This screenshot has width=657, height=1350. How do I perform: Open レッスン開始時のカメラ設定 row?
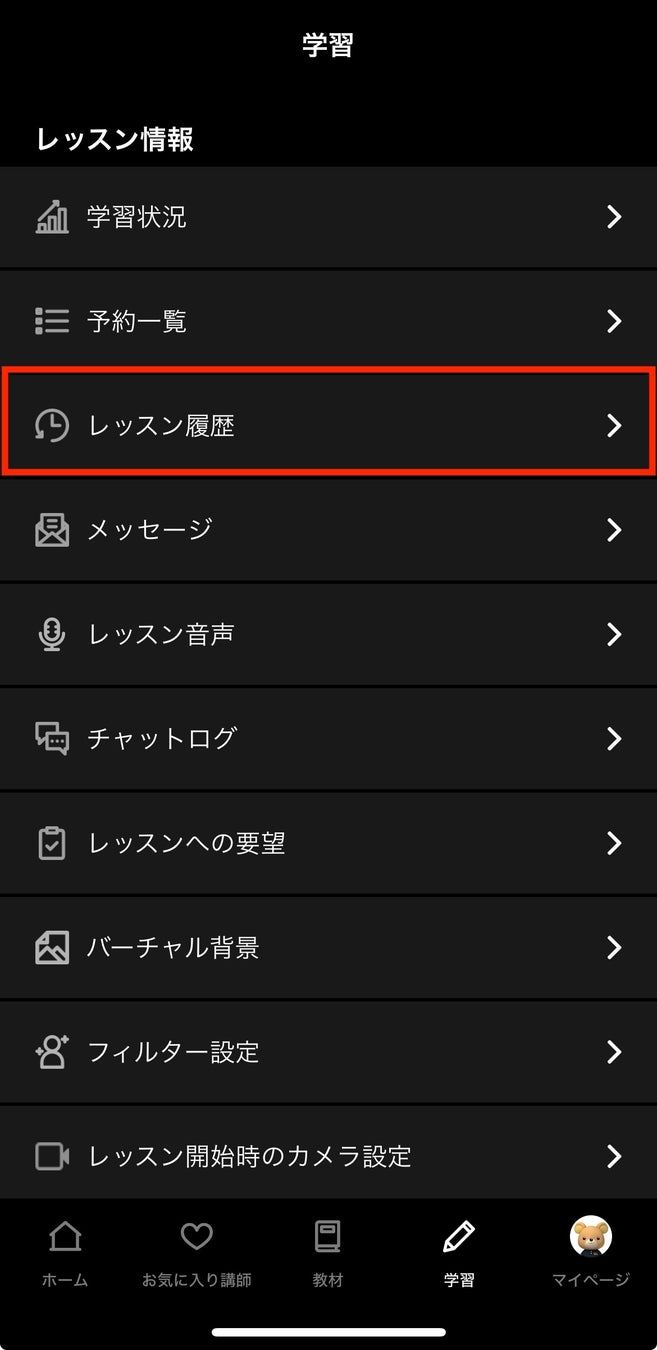[x=328, y=1156]
